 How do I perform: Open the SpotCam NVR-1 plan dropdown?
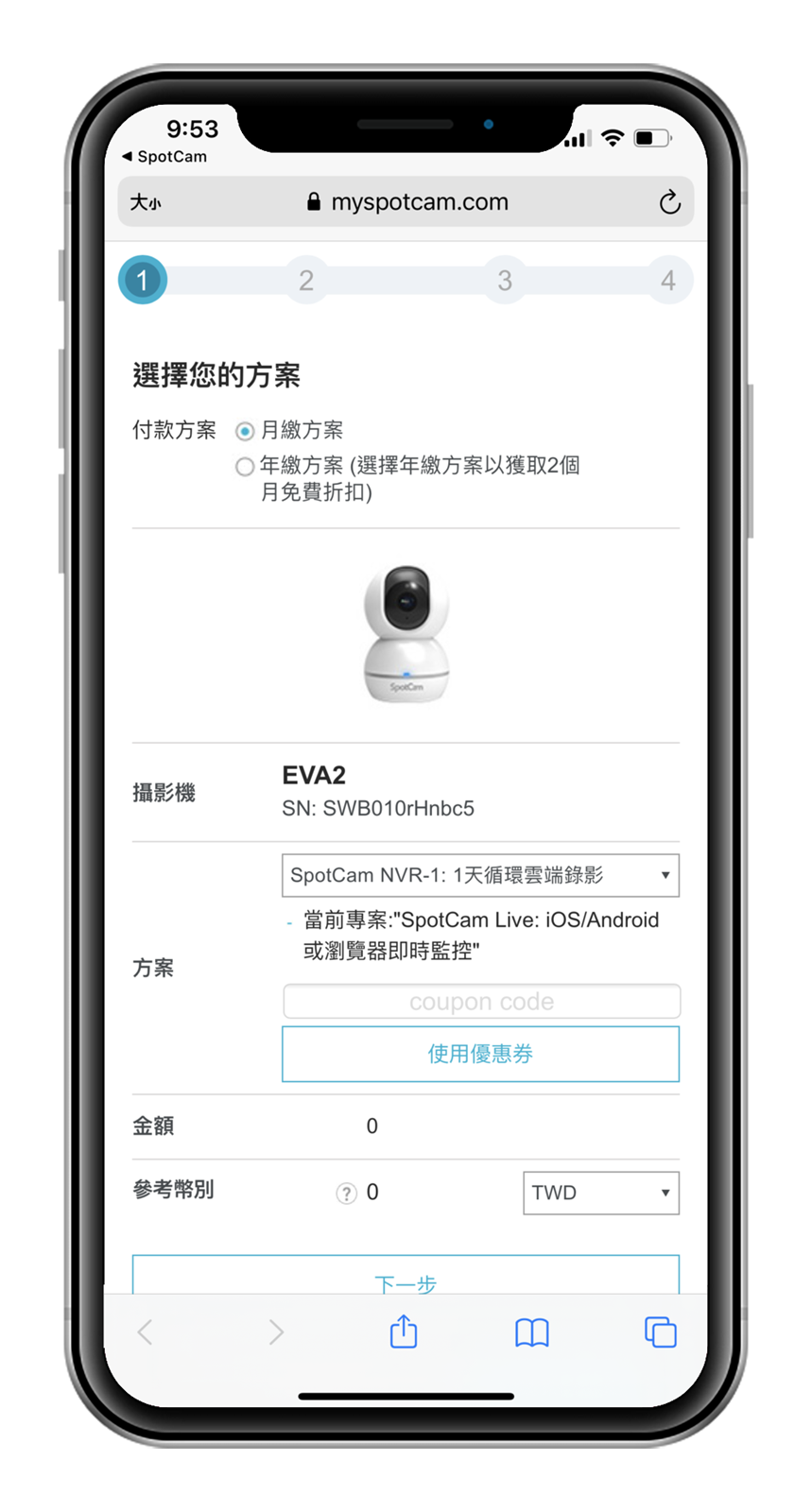pyautogui.click(x=480, y=875)
